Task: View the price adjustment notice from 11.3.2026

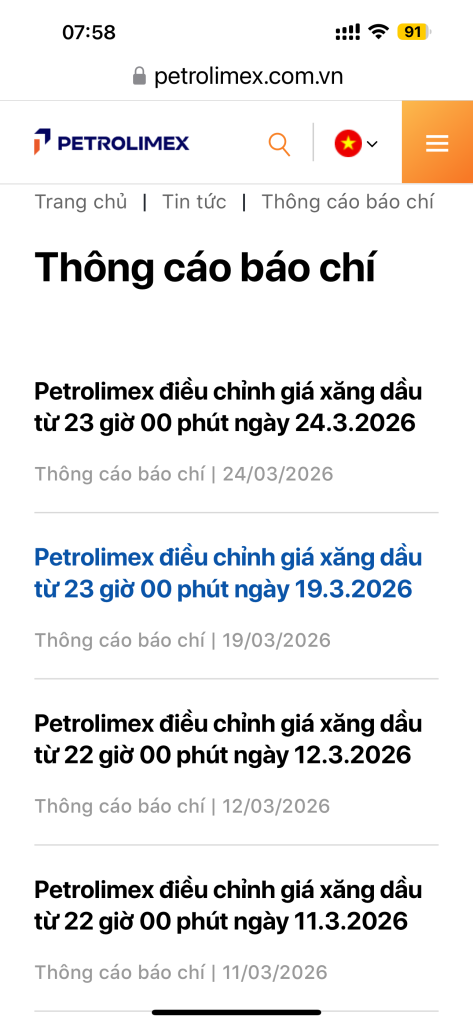Action: 229,905
